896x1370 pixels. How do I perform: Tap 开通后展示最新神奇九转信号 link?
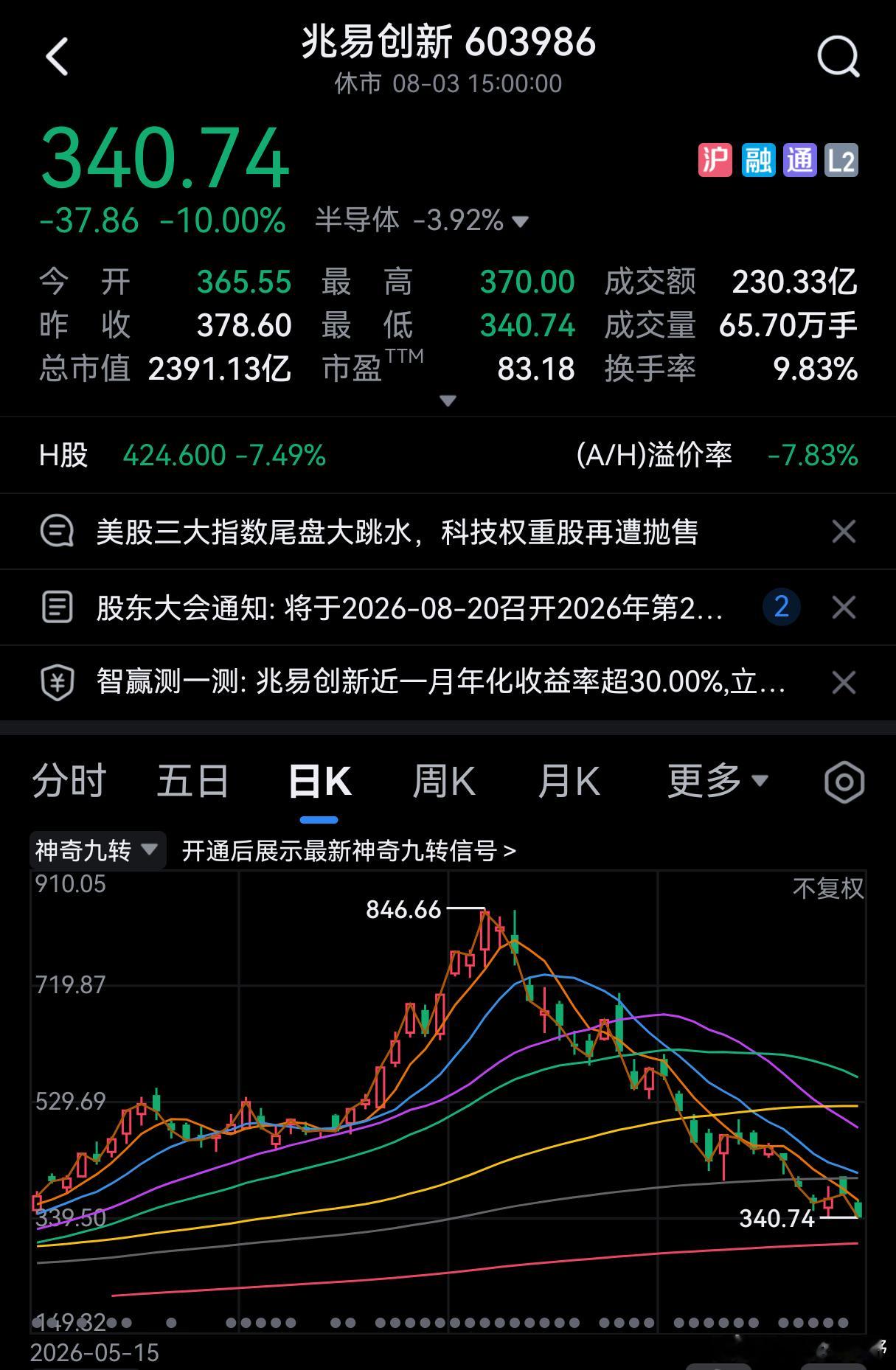coord(349,851)
